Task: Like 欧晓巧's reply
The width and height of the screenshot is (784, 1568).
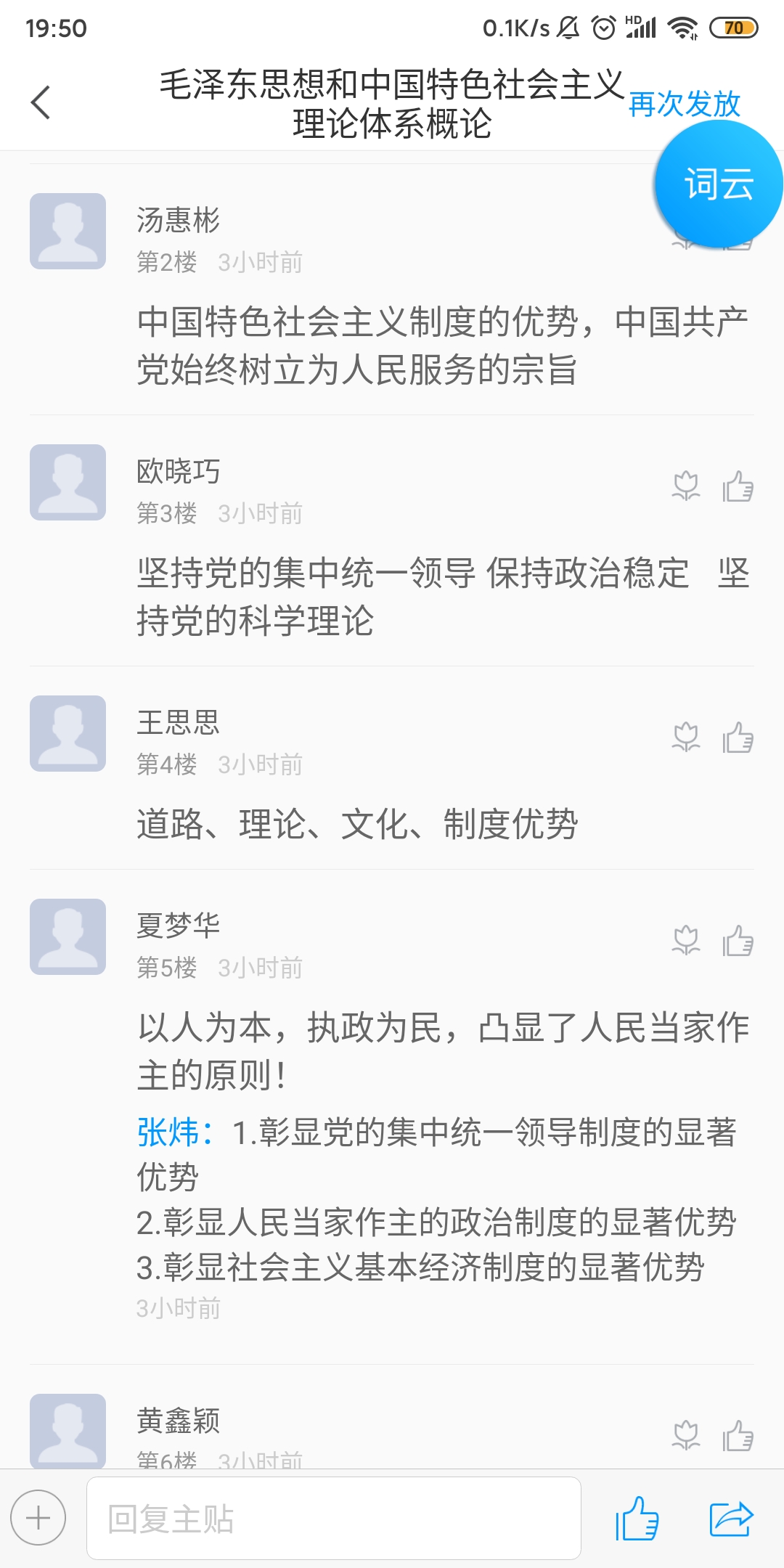Action: (x=738, y=486)
